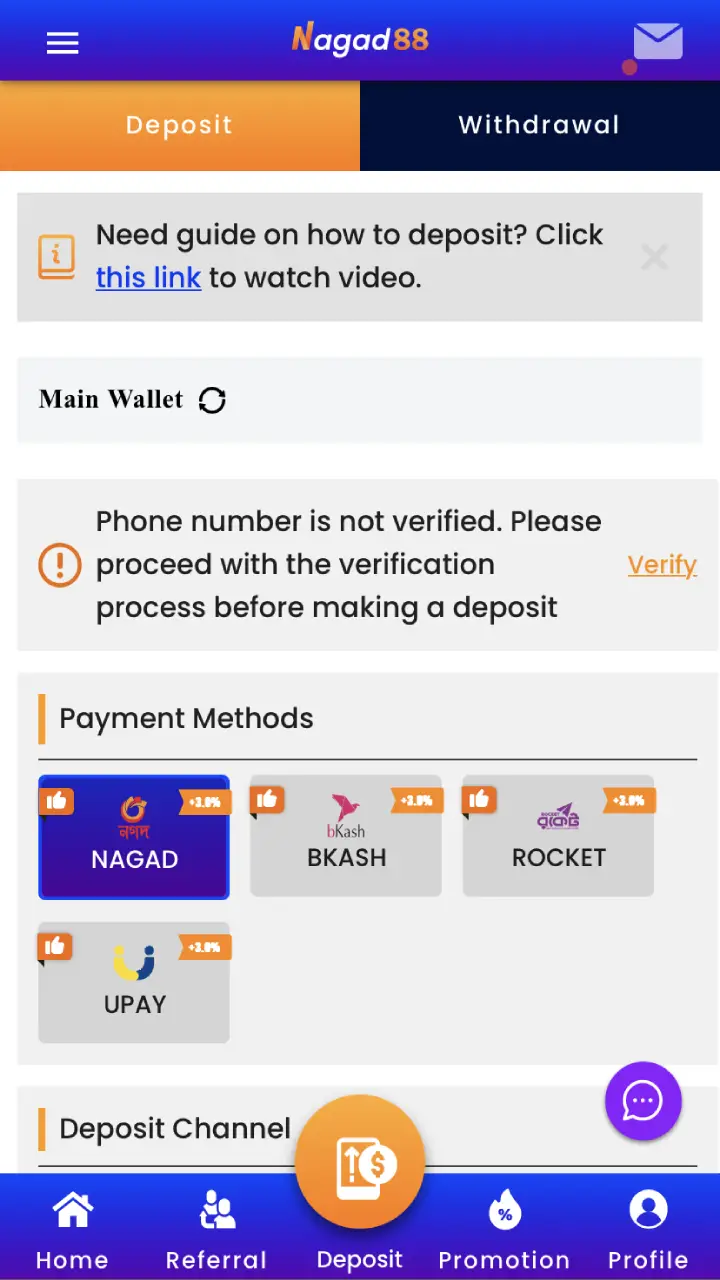The image size is (720, 1280).
Task: Open "this link" to watch deposit video
Action: [148, 278]
